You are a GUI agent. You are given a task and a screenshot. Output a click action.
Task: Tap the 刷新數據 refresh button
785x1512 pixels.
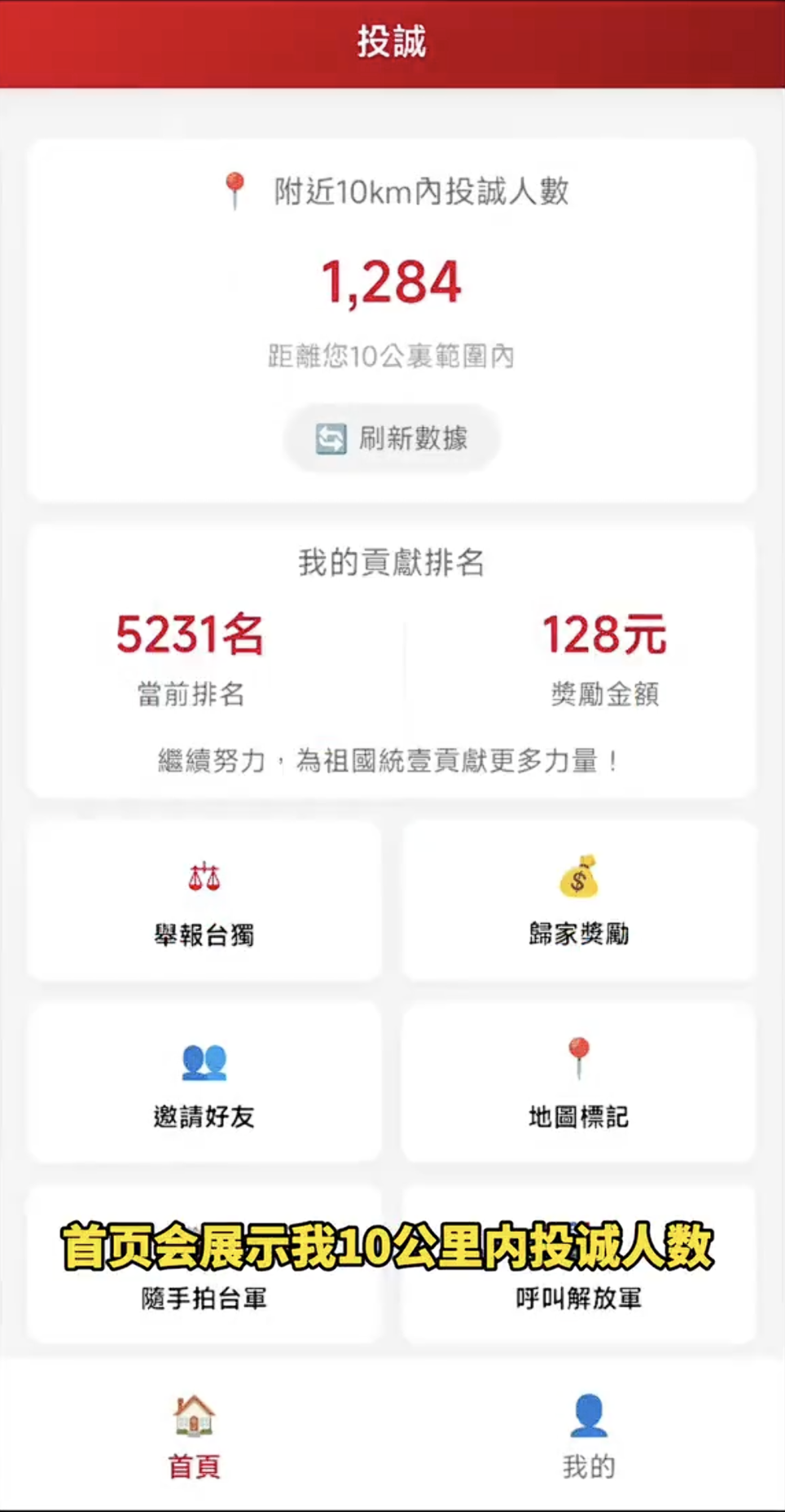[392, 438]
